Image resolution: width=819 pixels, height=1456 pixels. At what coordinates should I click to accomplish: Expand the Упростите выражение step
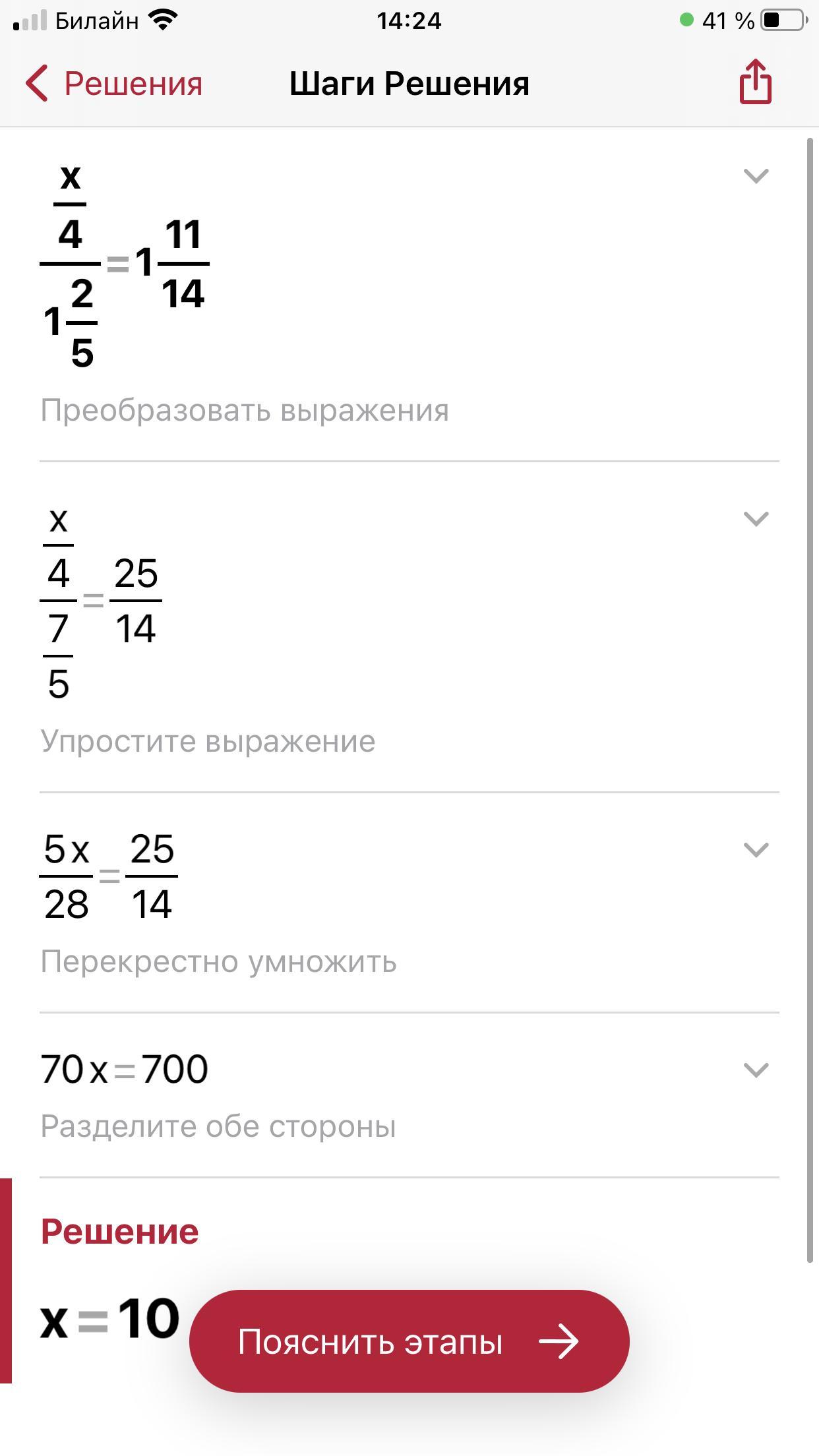pos(756,519)
